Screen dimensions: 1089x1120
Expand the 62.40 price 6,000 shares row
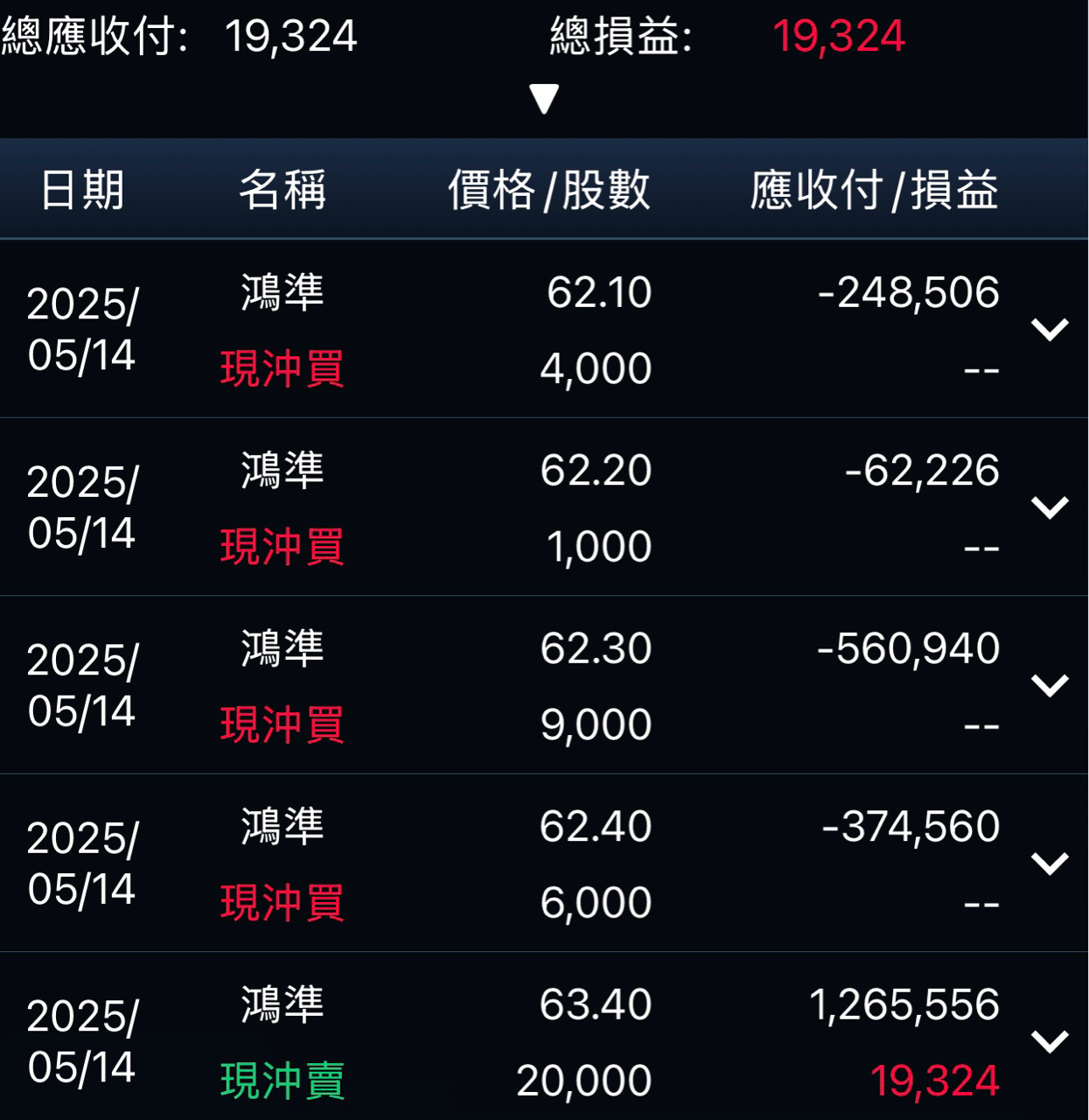coord(1050,864)
